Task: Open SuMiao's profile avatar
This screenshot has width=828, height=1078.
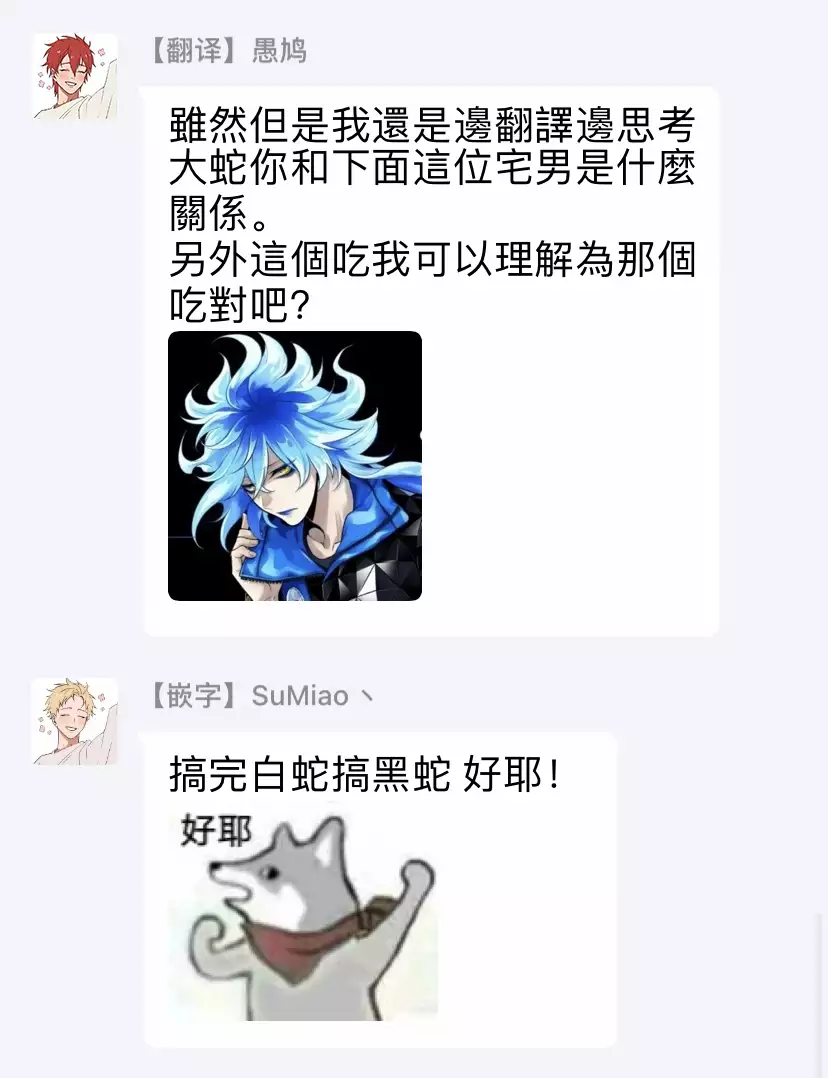Action: click(75, 721)
